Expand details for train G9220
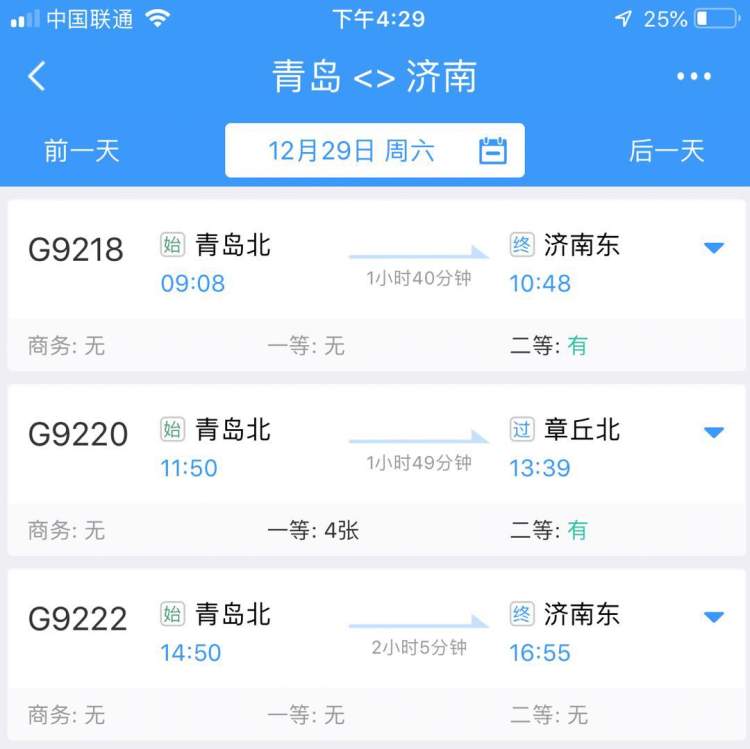This screenshot has height=749, width=750. pyautogui.click(x=713, y=433)
